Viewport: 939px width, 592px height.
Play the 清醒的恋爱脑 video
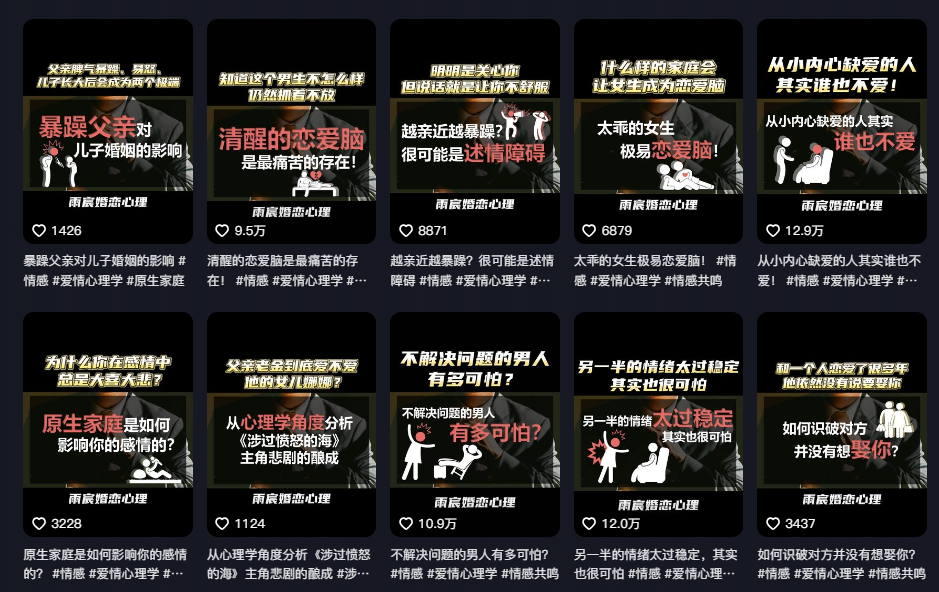291,131
